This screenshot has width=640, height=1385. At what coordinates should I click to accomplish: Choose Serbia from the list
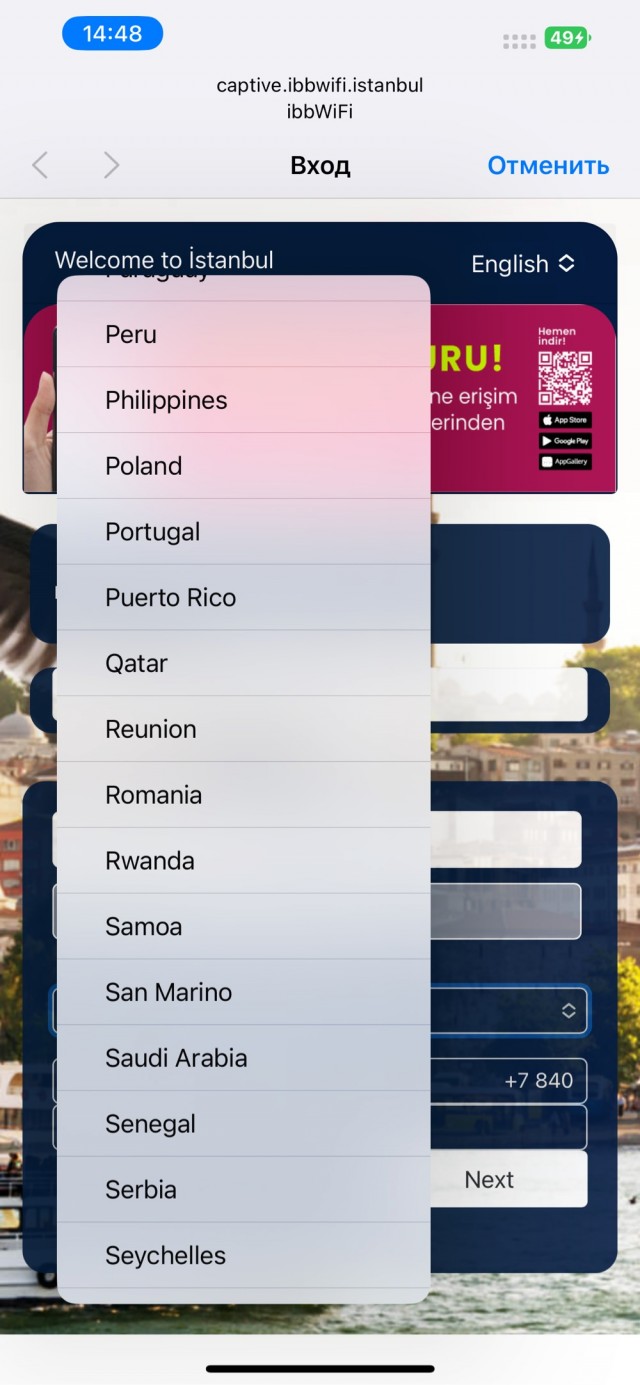243,1190
